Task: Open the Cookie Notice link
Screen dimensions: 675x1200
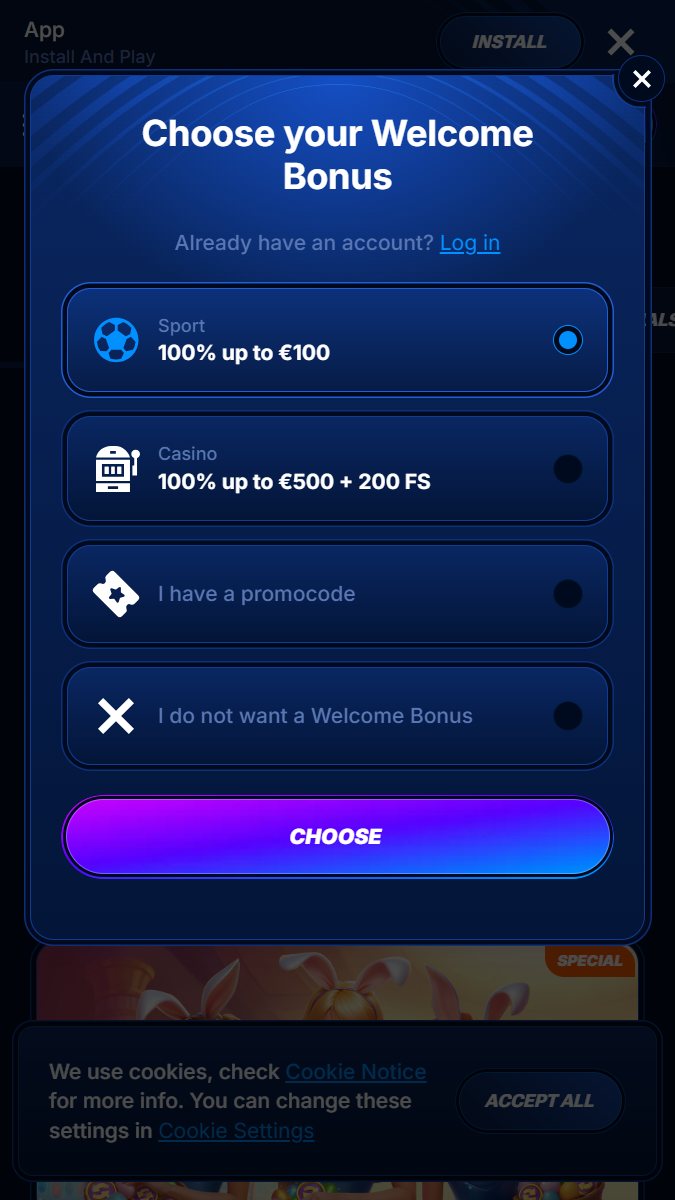Action: pos(356,1072)
